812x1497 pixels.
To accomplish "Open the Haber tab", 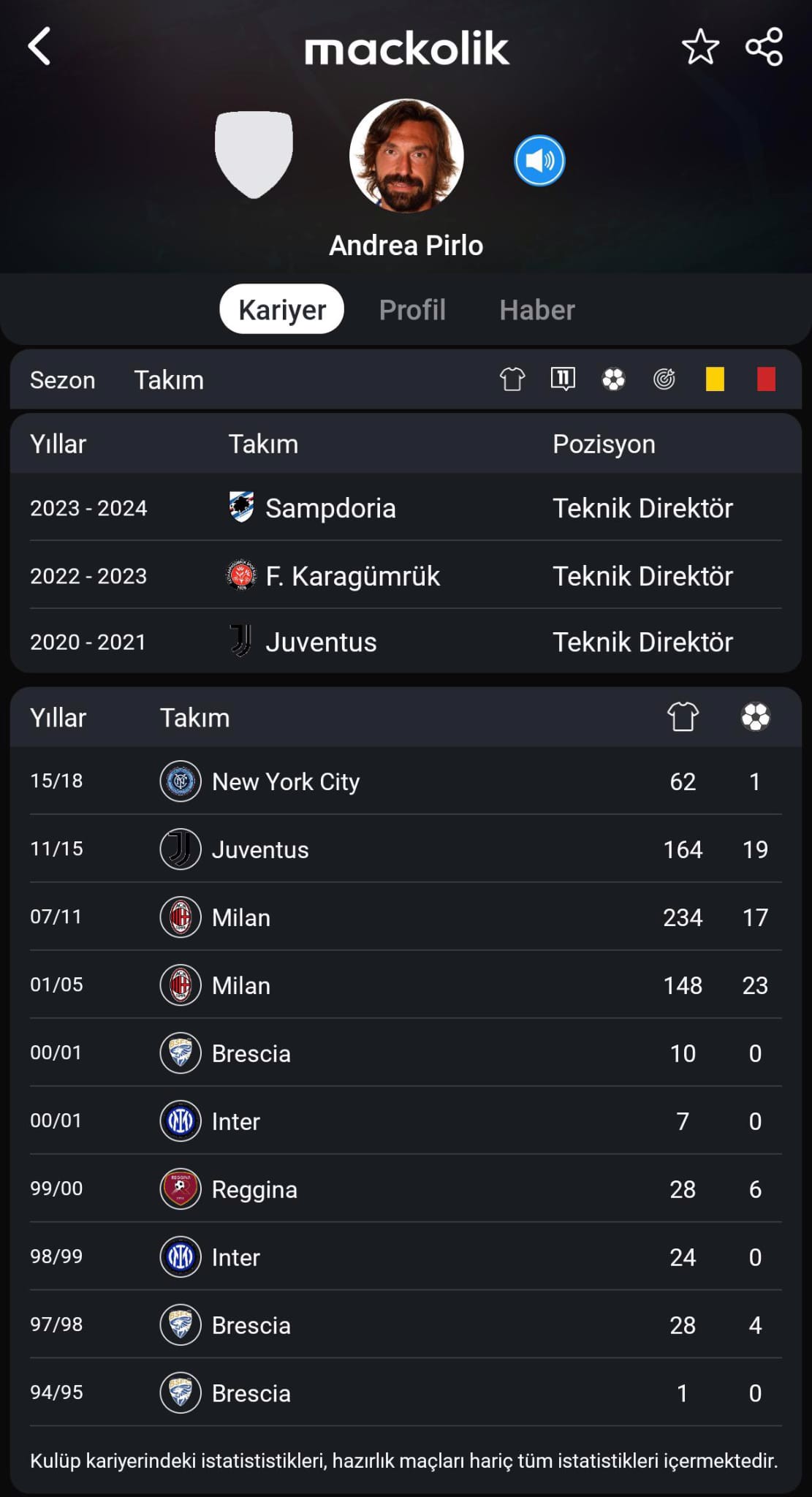I will click(x=537, y=310).
